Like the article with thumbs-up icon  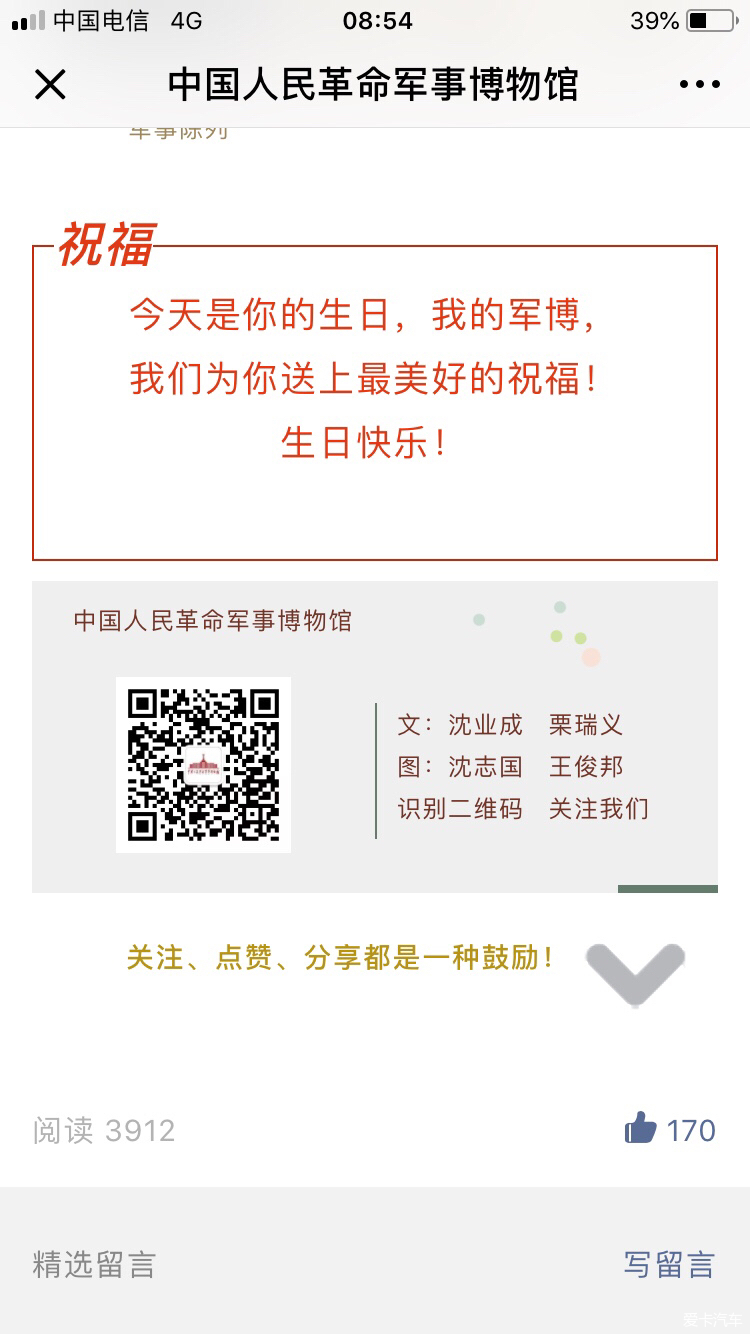(641, 1129)
